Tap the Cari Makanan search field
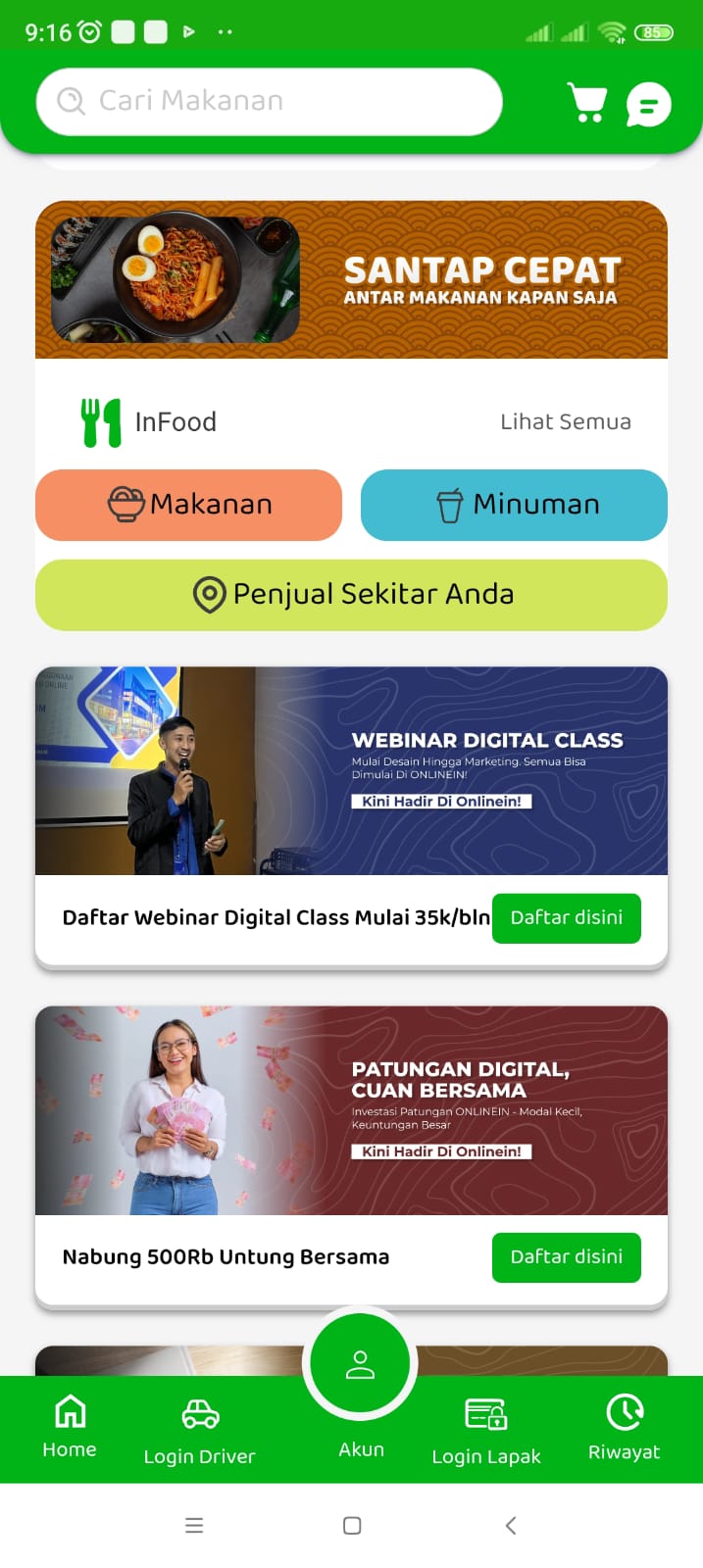 tap(270, 101)
